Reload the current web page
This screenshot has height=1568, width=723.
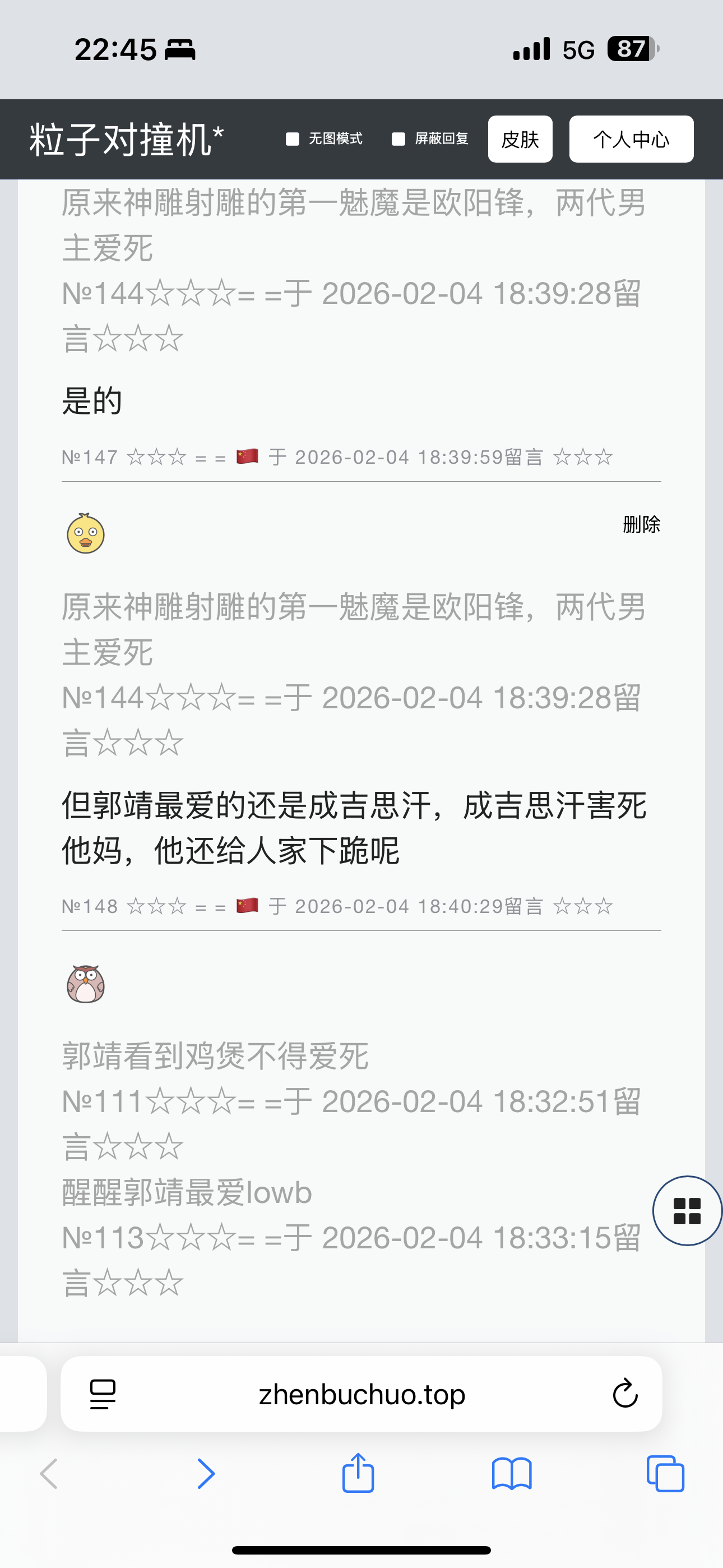[624, 1394]
